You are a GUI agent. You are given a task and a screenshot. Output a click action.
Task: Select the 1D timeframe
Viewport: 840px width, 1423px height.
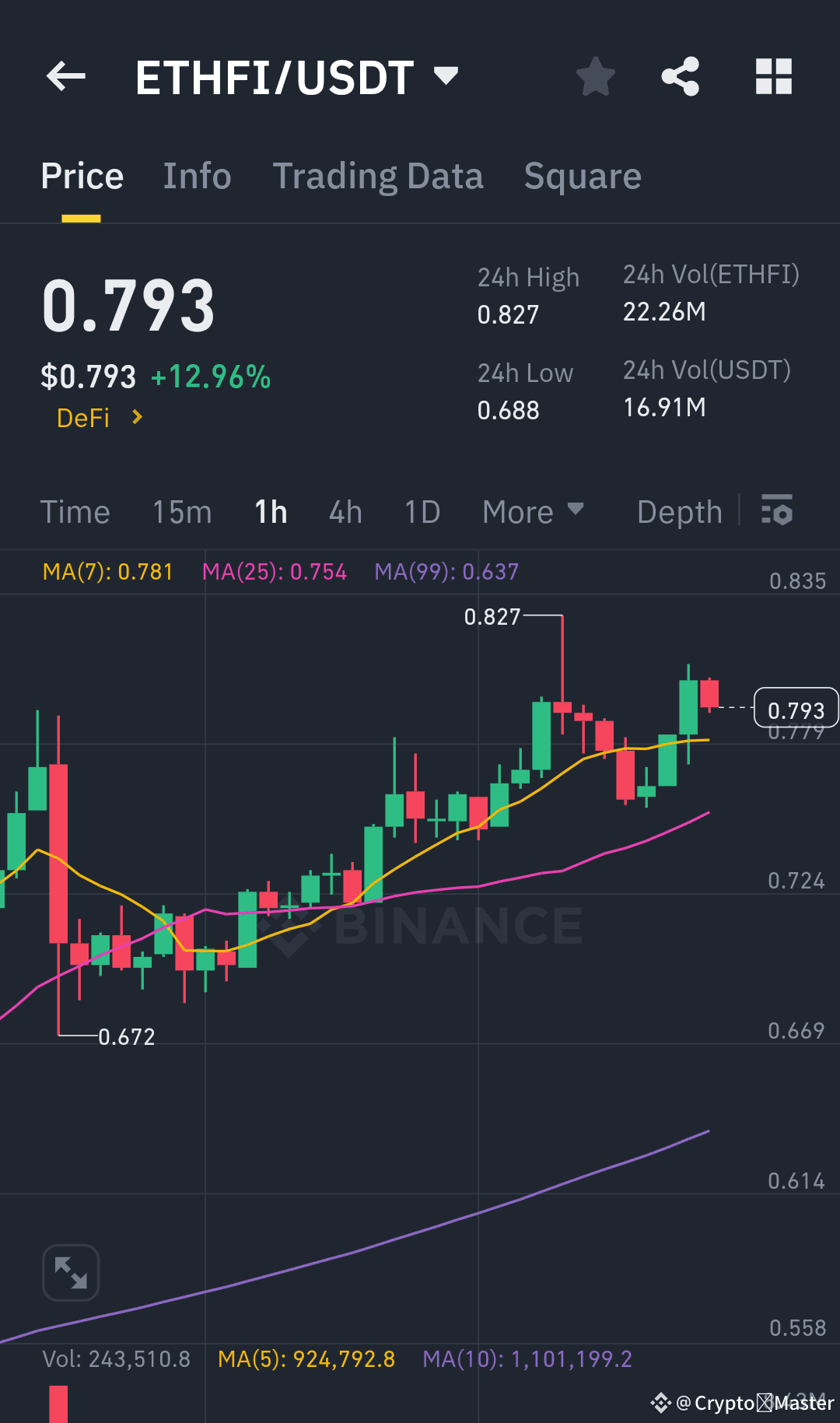point(421,511)
